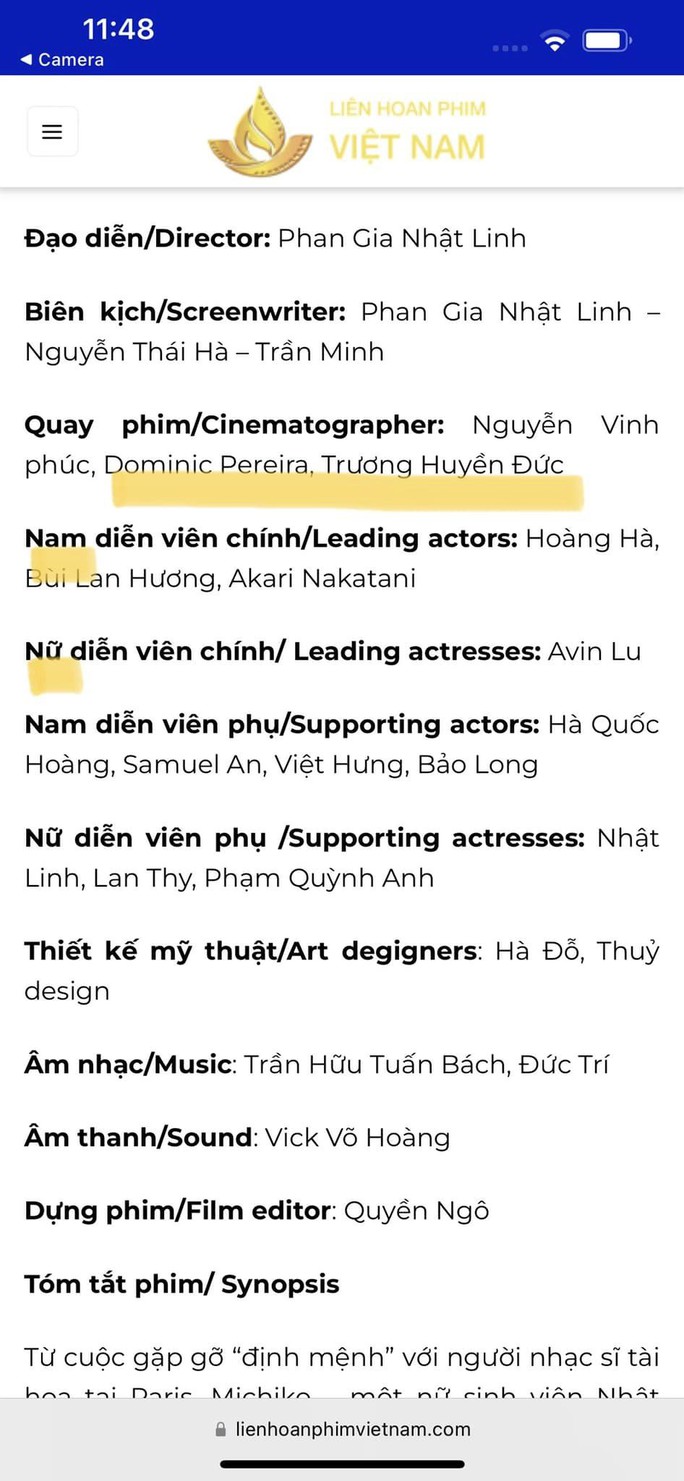Open the Liên Hoan Phim Việt Nam homepage logo
Screen dimensions: 684x1481
click(347, 132)
